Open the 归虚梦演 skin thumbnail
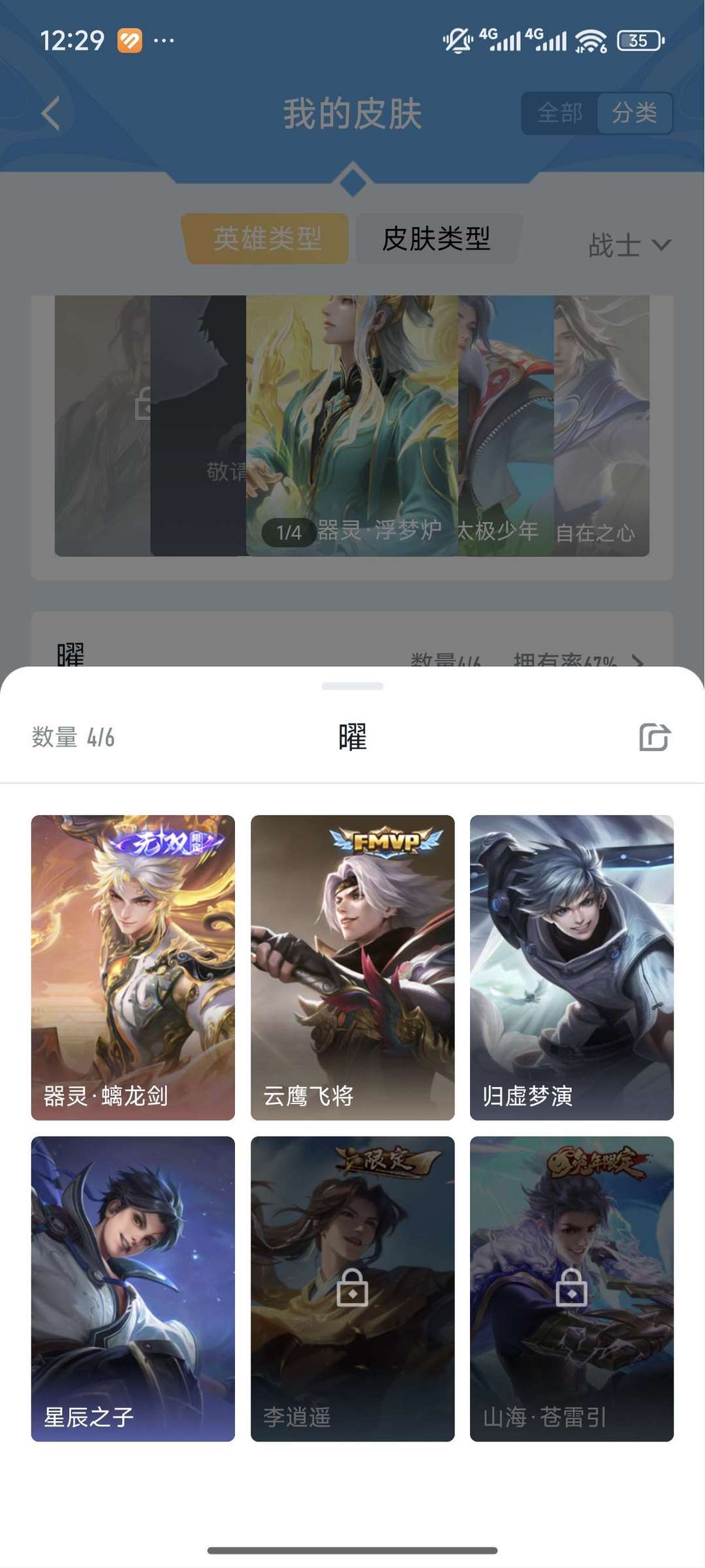Image resolution: width=705 pixels, height=1568 pixels. pos(571,959)
